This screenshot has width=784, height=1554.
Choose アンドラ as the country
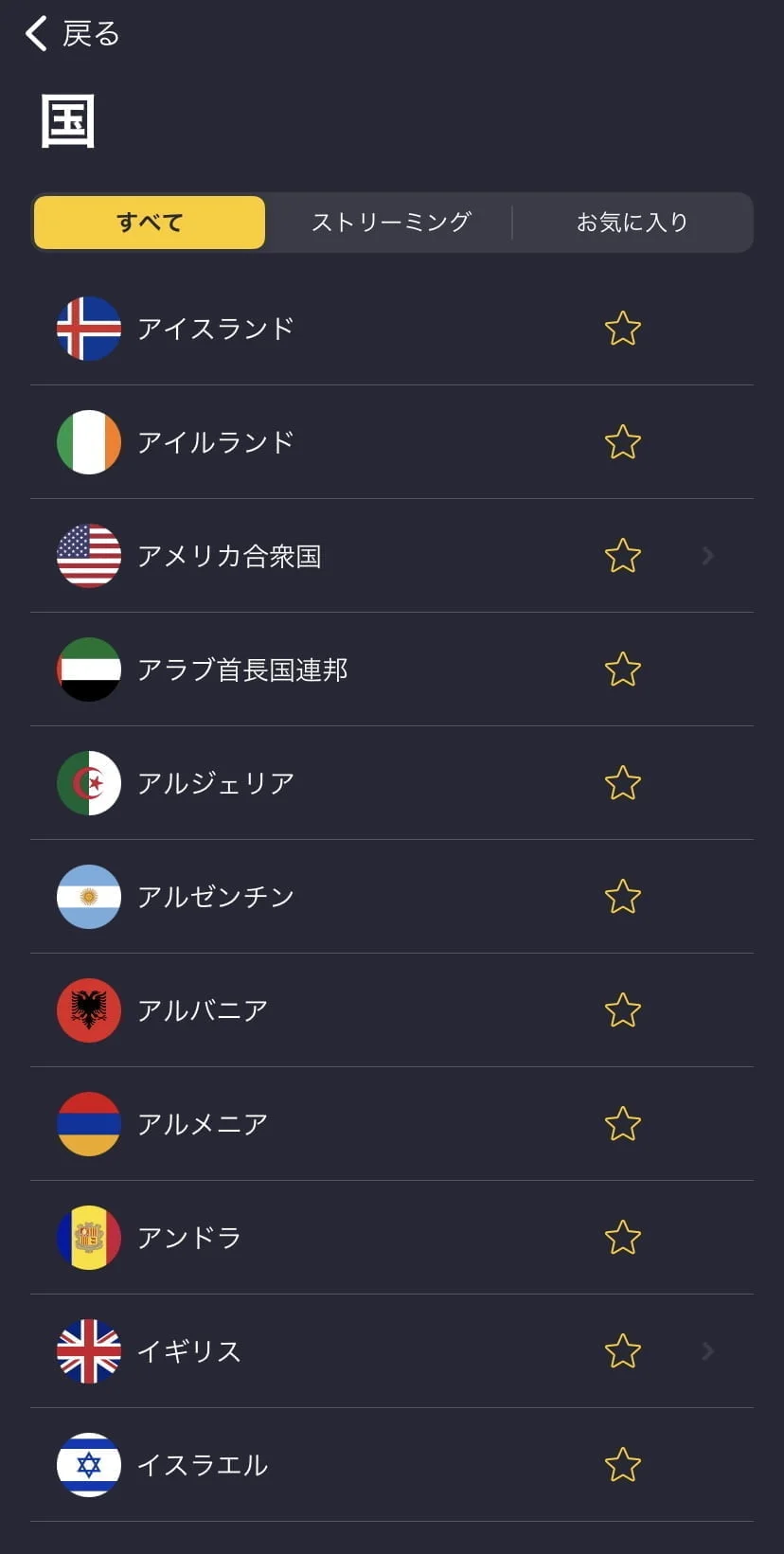pyautogui.click(x=189, y=1238)
